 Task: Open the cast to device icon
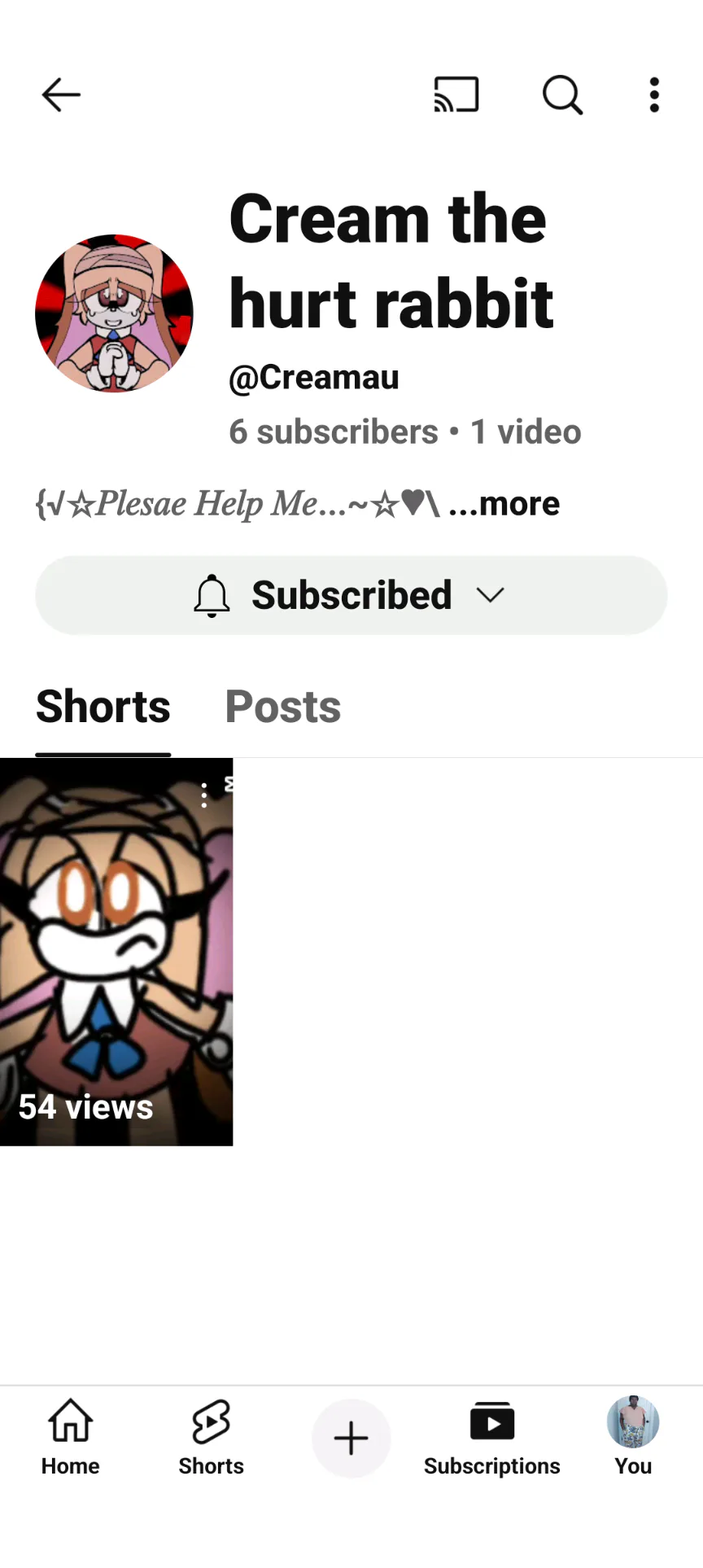point(456,95)
